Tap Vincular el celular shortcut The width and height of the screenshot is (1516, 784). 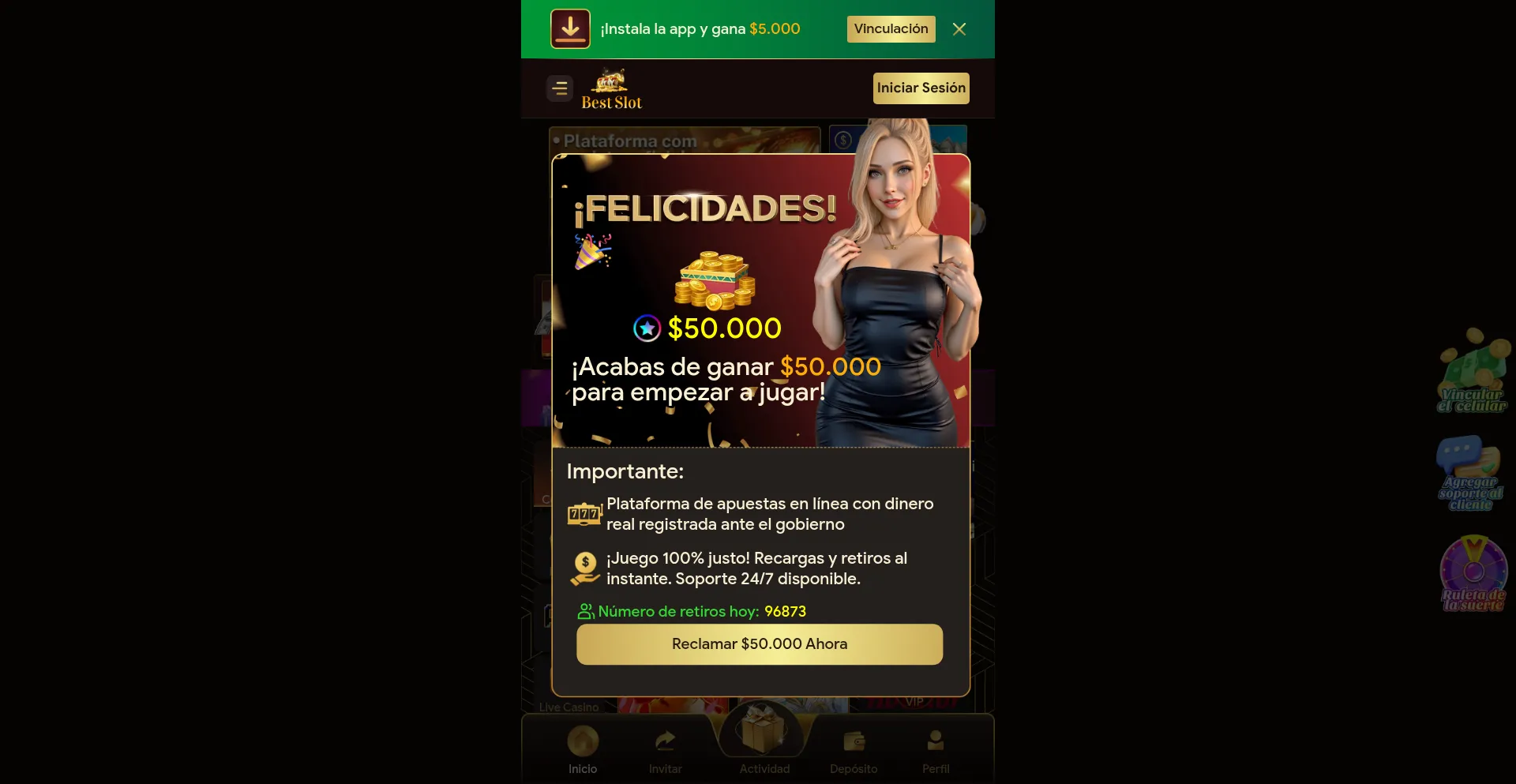click(x=1472, y=373)
